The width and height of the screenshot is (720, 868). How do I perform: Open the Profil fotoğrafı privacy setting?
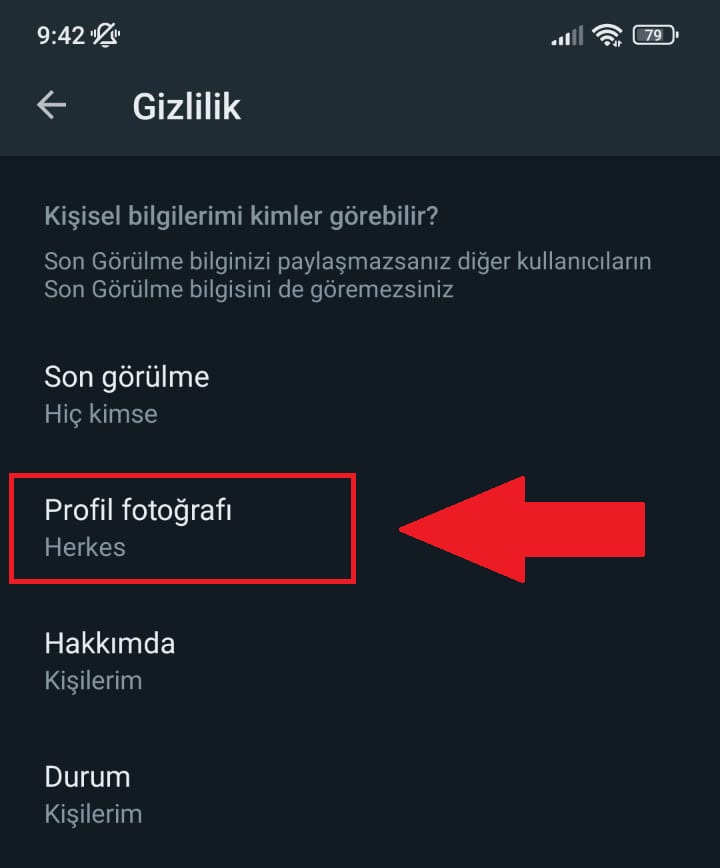tap(138, 528)
